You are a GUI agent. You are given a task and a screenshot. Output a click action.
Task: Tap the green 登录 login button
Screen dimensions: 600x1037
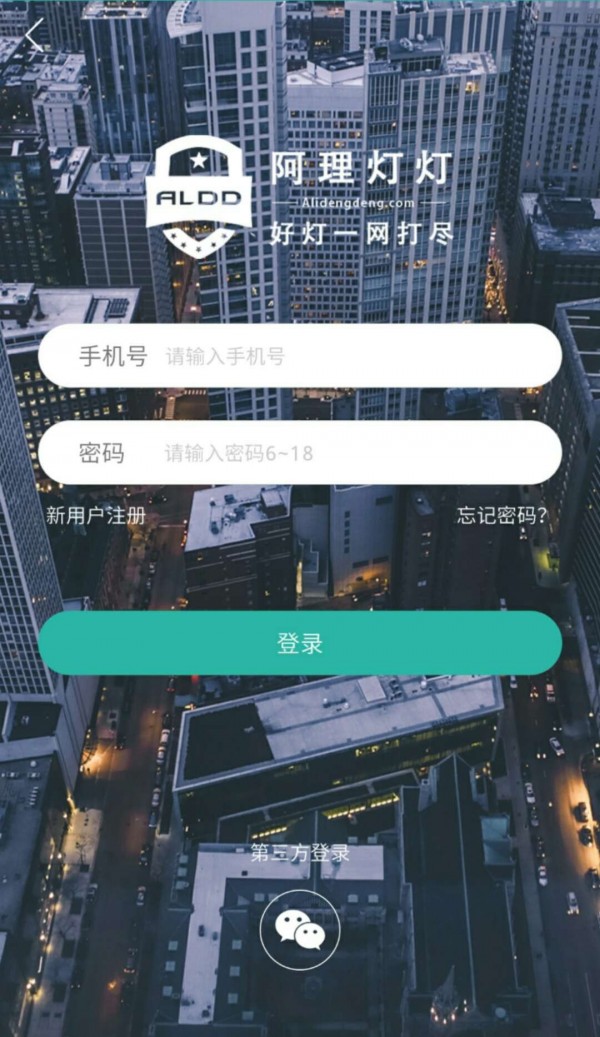coord(300,643)
